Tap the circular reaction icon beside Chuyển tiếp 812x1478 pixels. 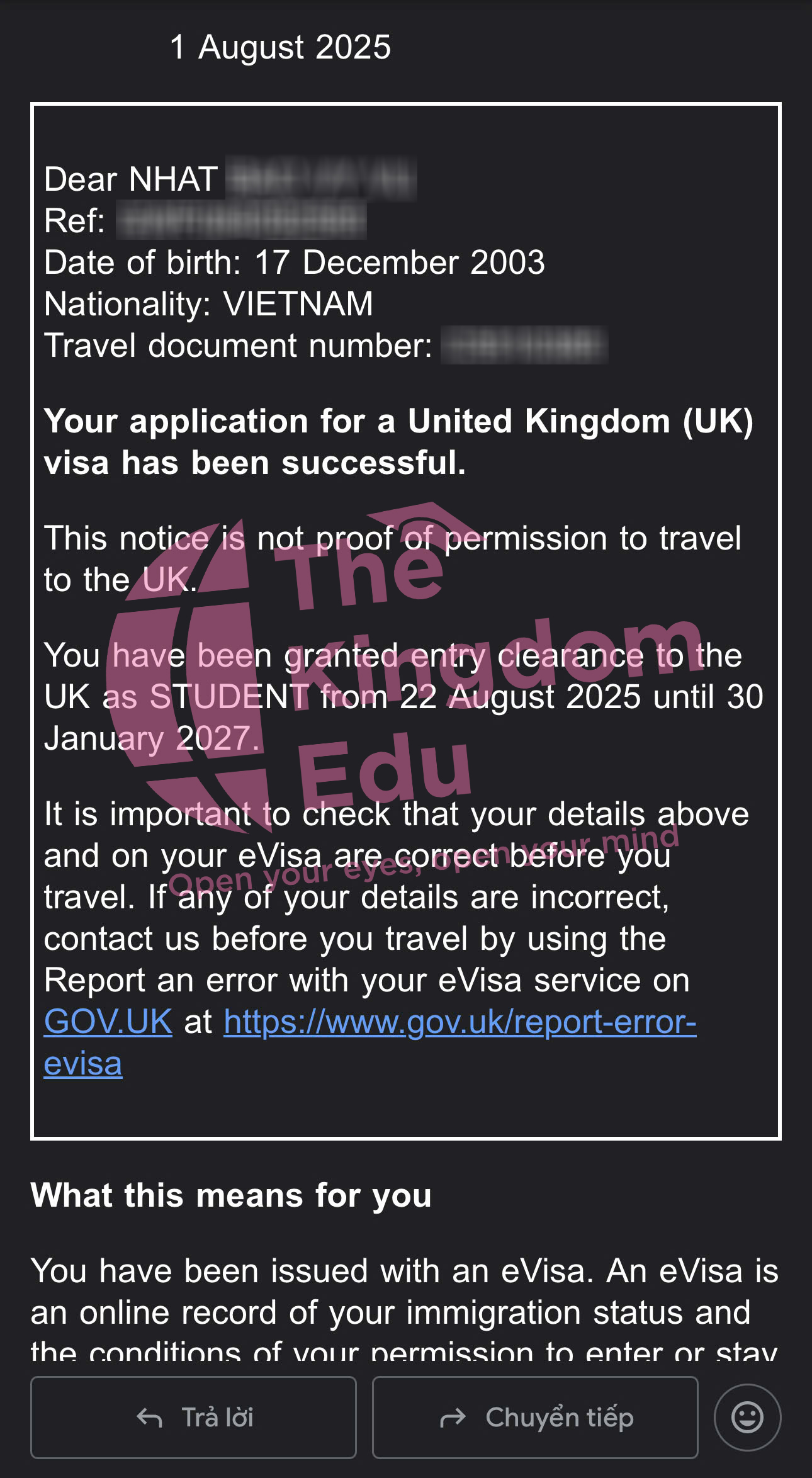click(748, 1418)
